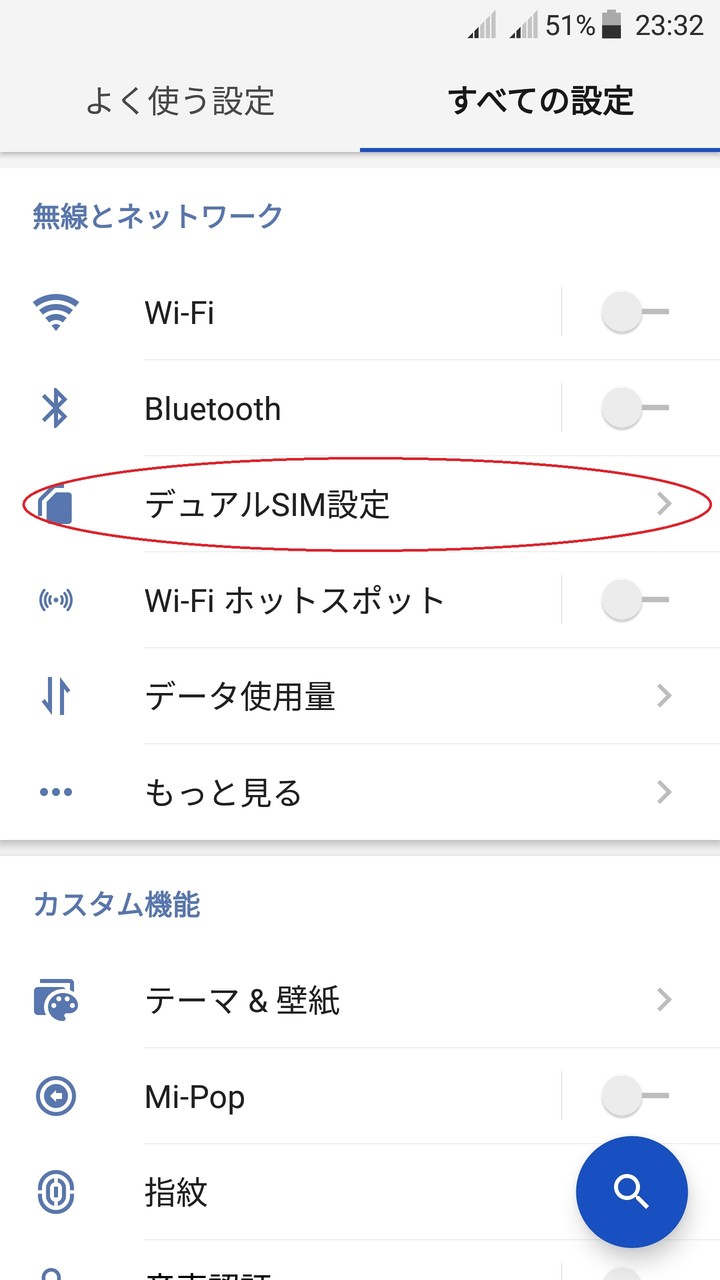
Task: Enable the Bluetooth toggle
Action: pos(636,409)
